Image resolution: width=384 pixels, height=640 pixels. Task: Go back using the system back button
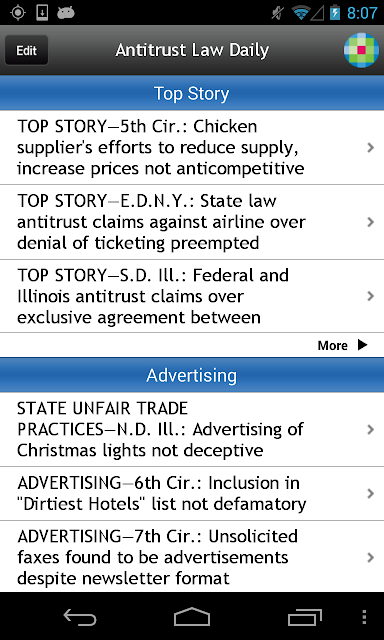point(80,617)
